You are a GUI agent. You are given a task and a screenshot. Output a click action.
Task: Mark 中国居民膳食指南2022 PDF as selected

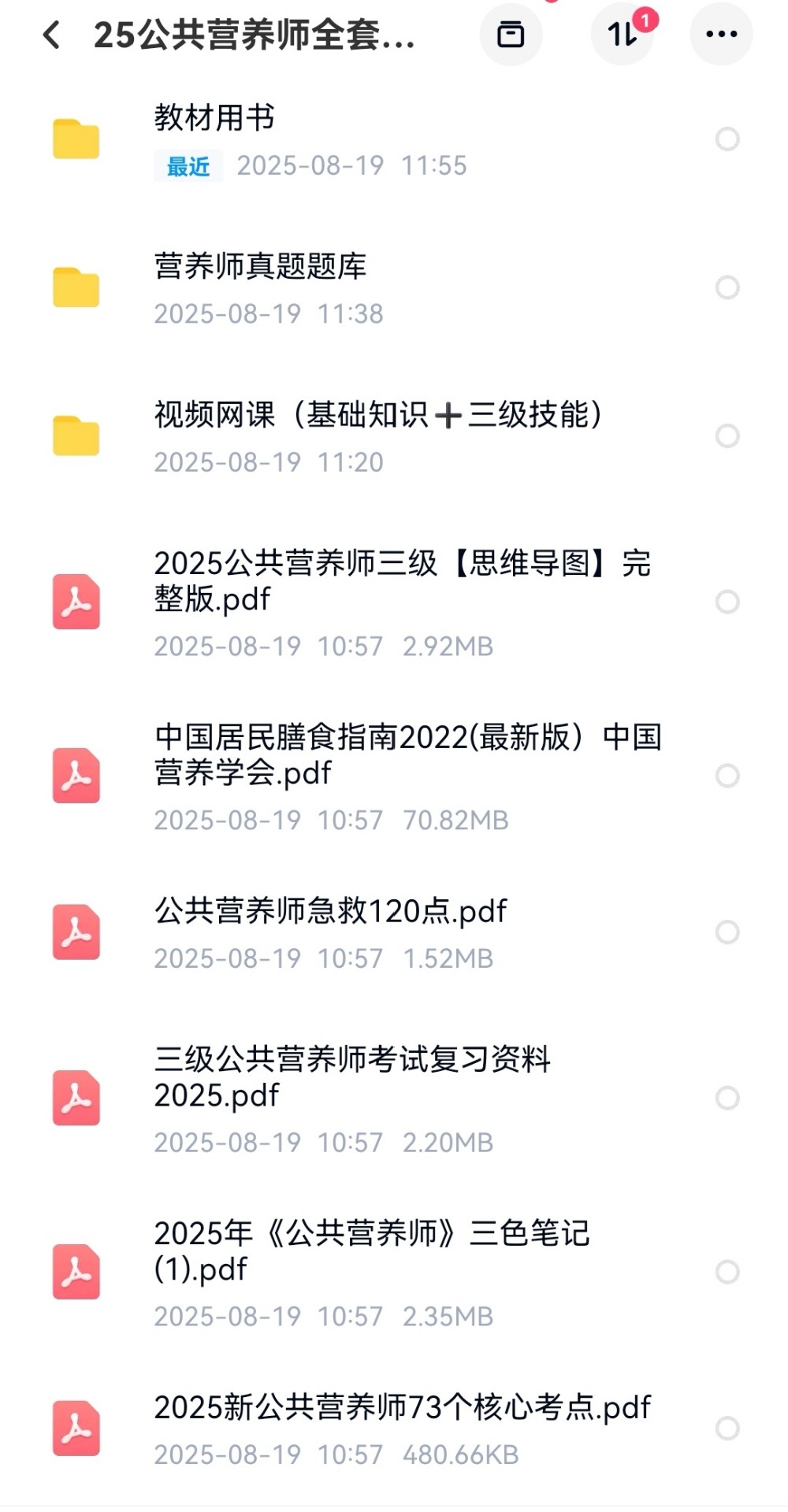point(727,776)
